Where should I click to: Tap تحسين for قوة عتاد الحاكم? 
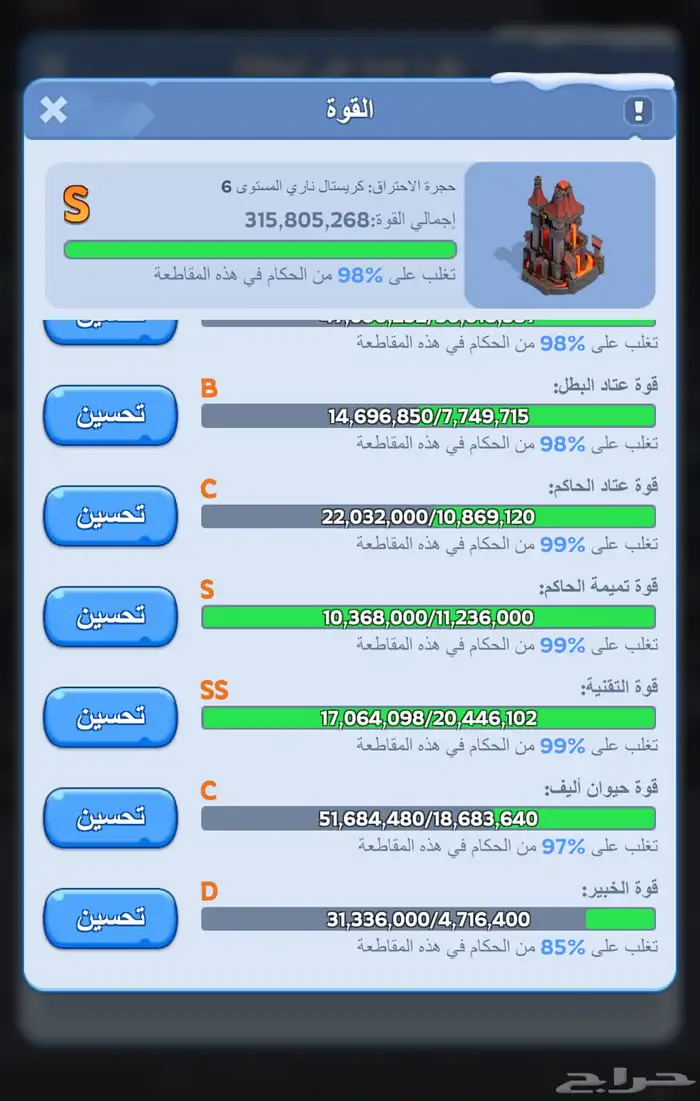pos(110,515)
